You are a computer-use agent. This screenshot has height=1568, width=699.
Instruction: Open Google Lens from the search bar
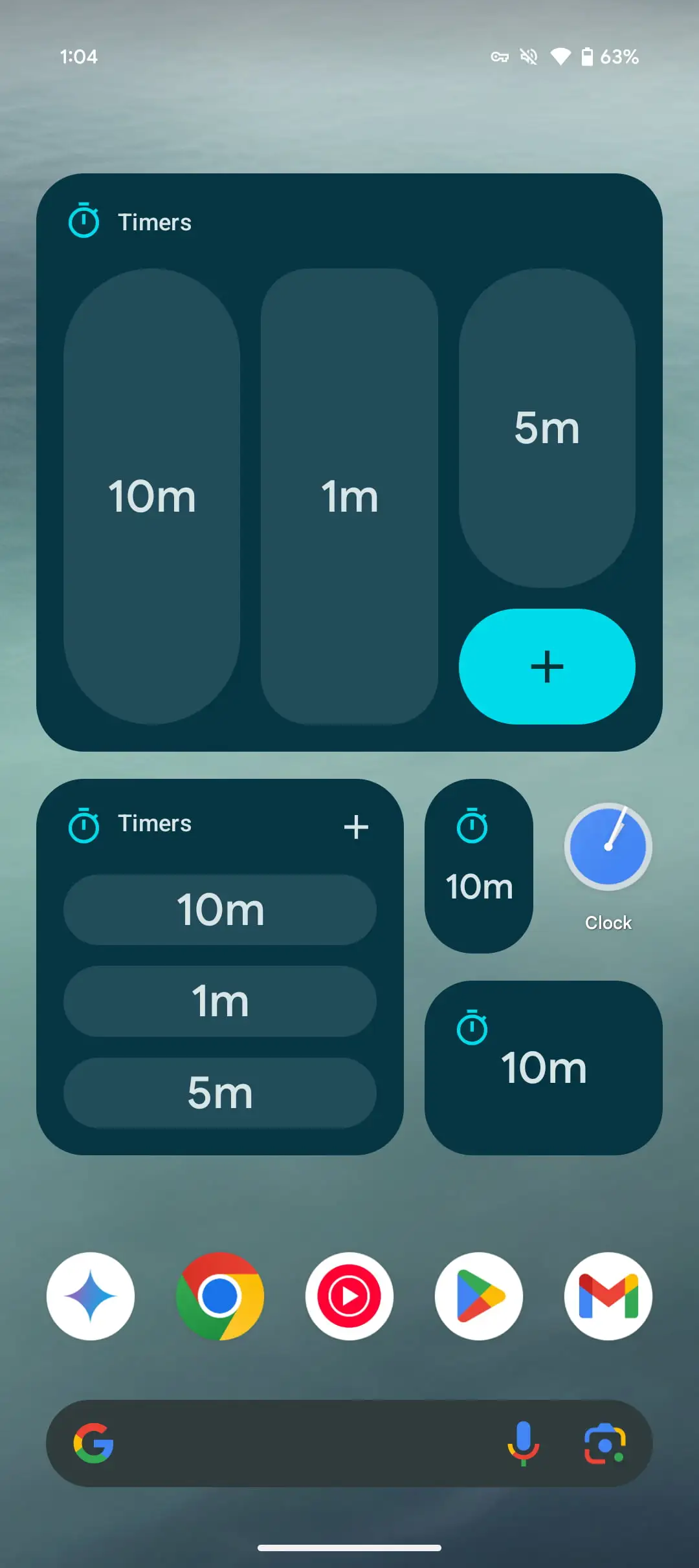click(605, 1443)
